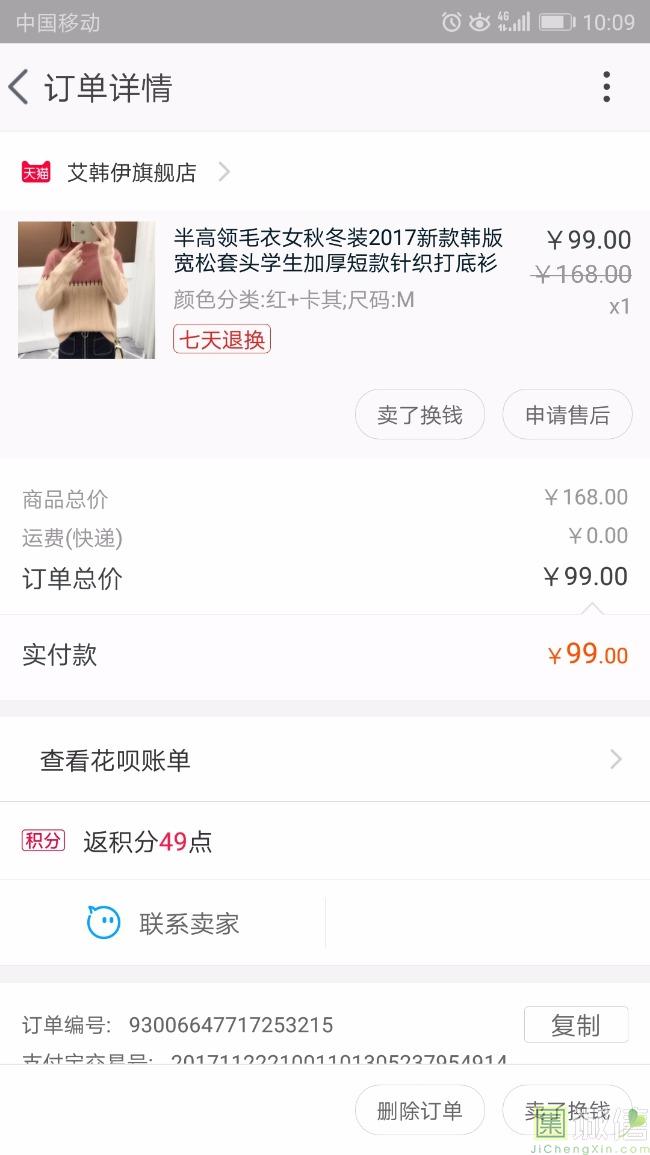Tap 卖了换钱 in the bottom bar

pos(567,1110)
